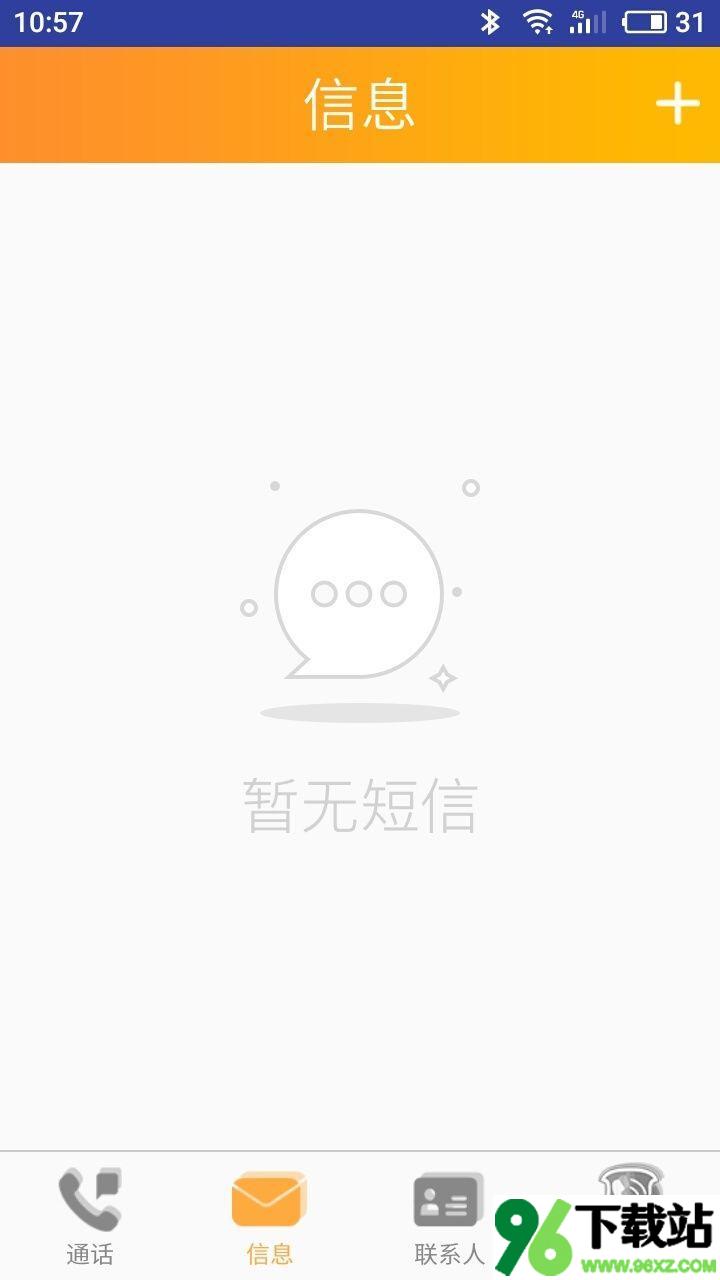
Task: Switch to the 通话 tab
Action: [90, 1216]
